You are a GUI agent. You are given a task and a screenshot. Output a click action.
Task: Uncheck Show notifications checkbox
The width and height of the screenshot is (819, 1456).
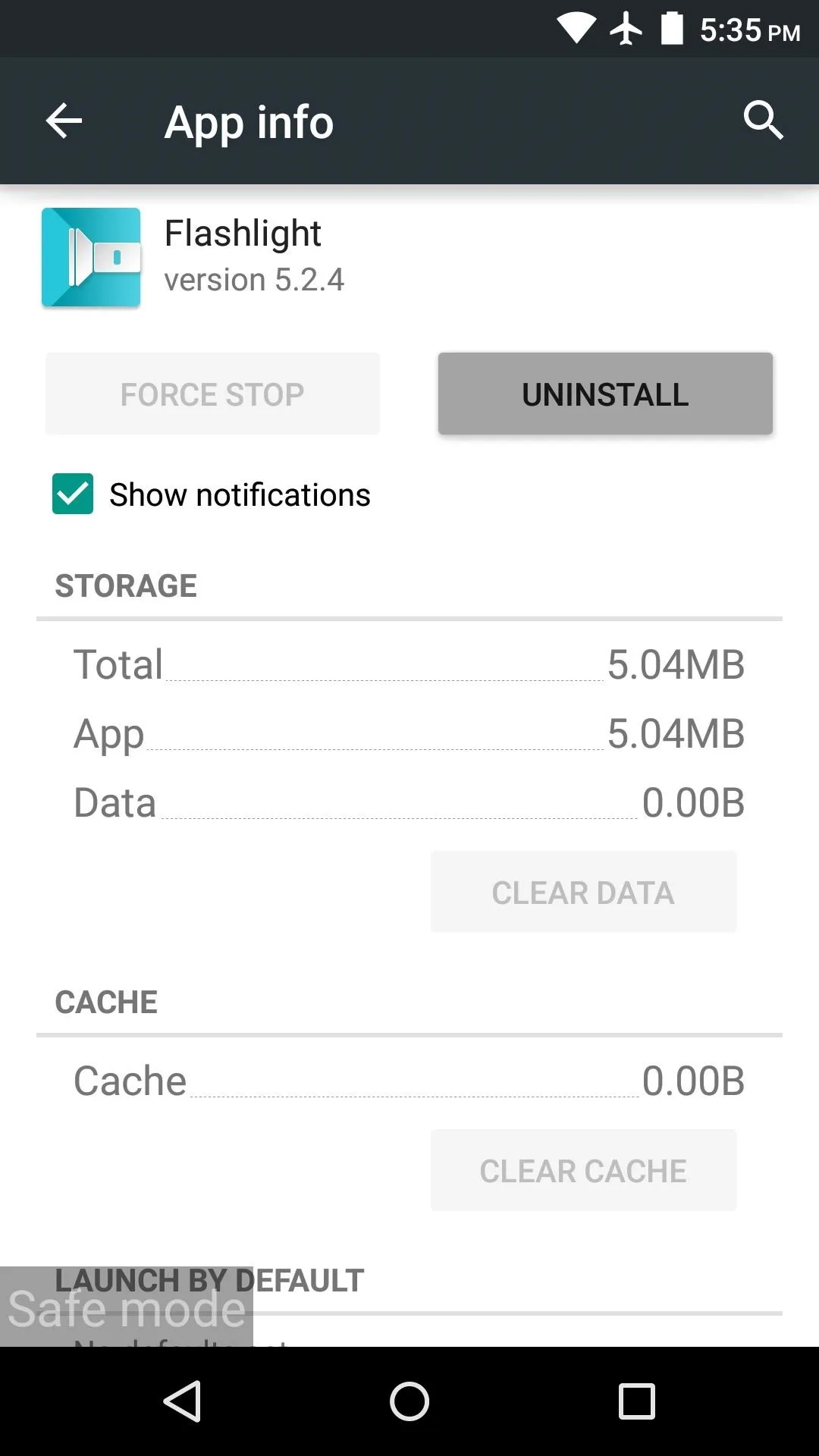coord(73,494)
